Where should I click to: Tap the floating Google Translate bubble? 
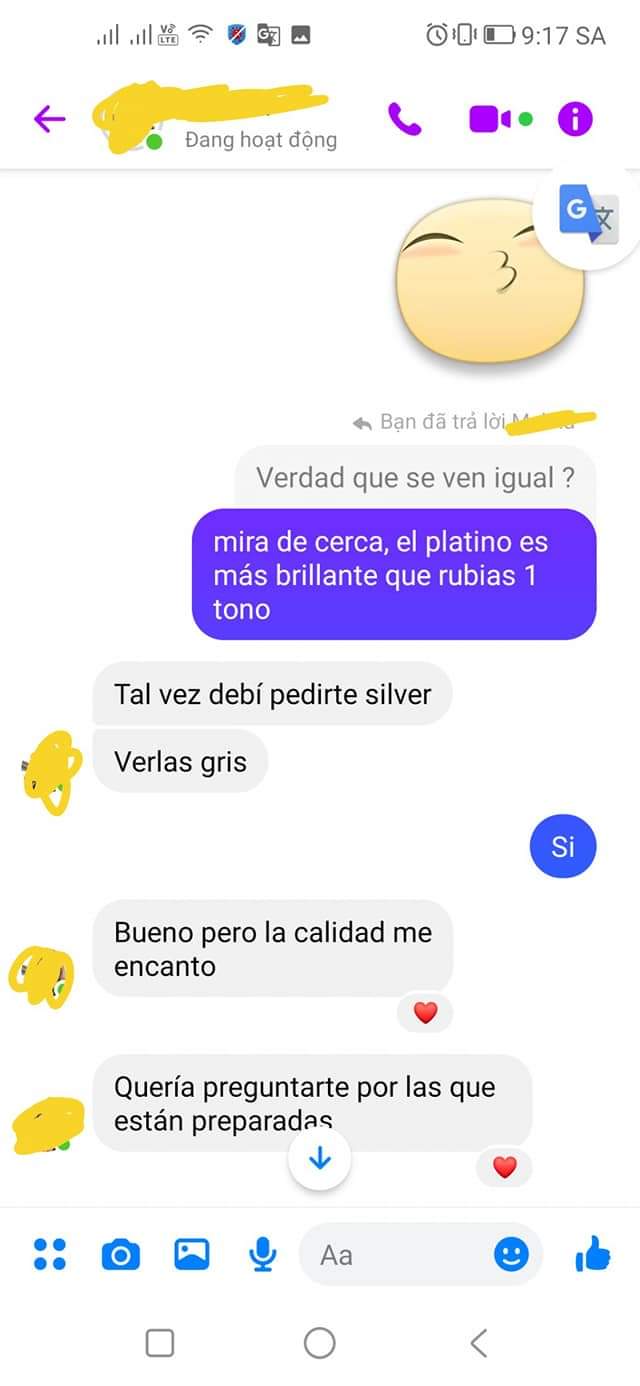[x=589, y=212]
